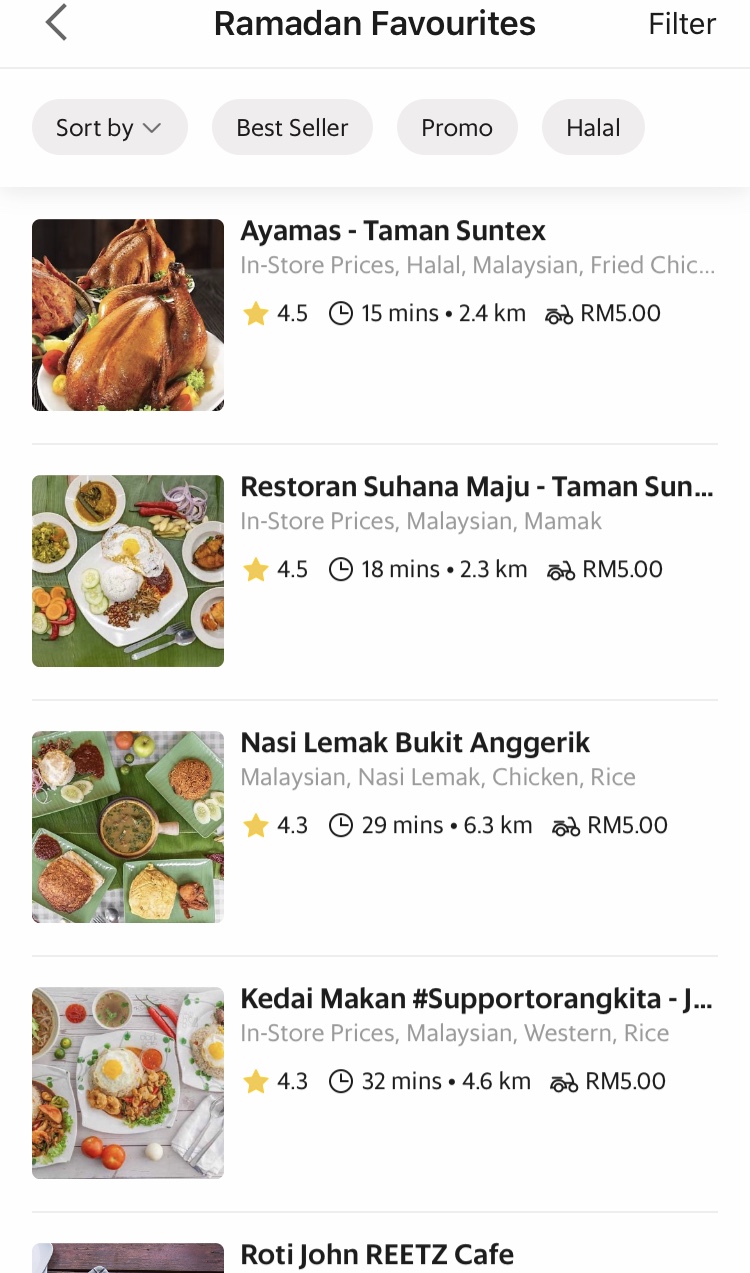Expand the Sort by dropdown
Screen dimensions: 750x1273
click(109, 128)
